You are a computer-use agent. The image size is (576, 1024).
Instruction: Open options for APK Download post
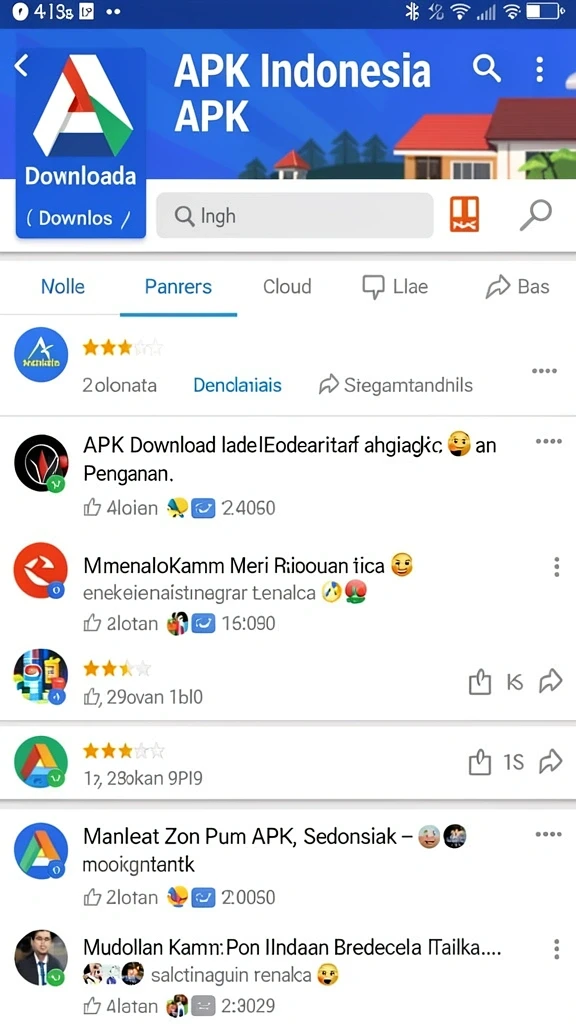[x=548, y=441]
